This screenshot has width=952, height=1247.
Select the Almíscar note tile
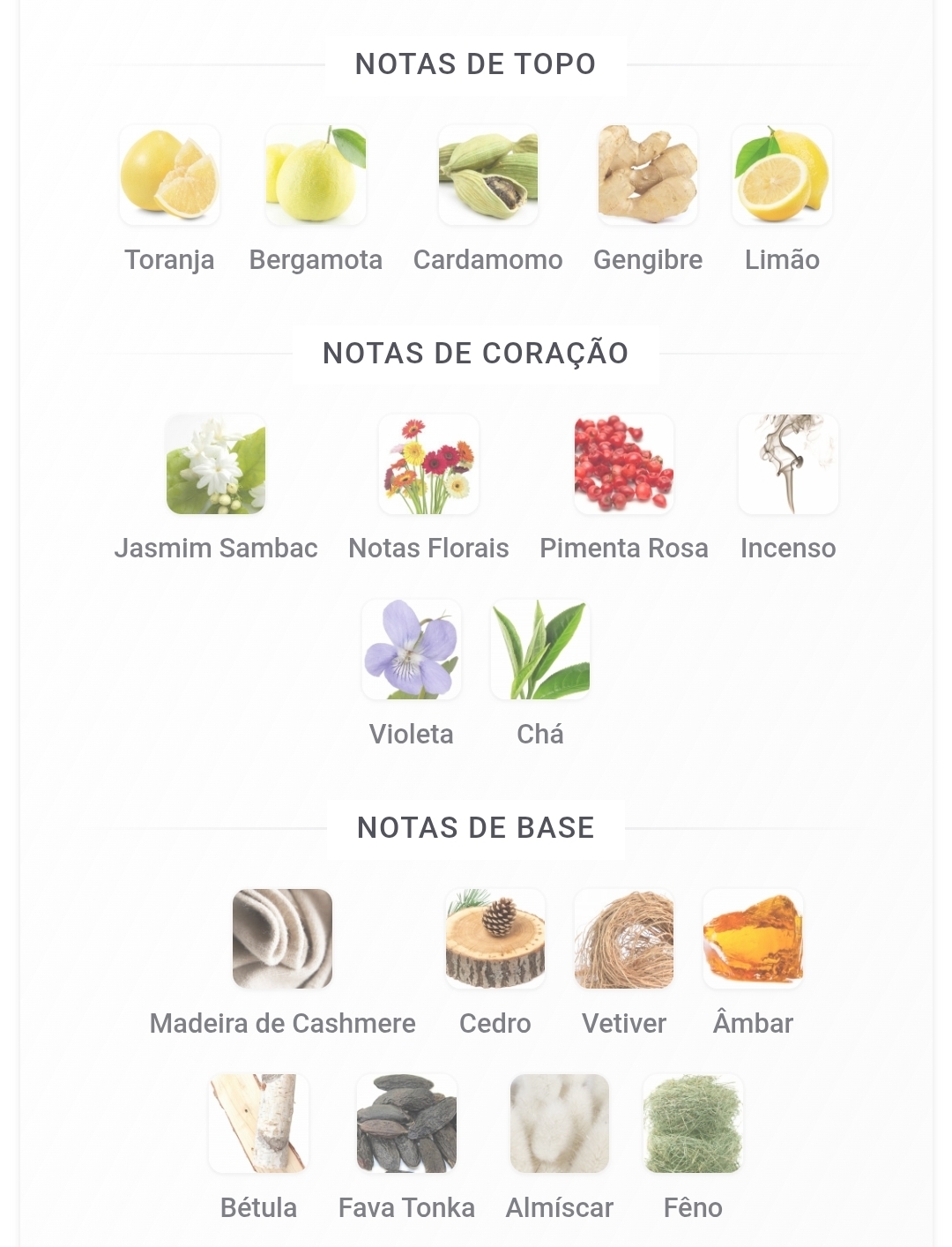click(x=560, y=1124)
